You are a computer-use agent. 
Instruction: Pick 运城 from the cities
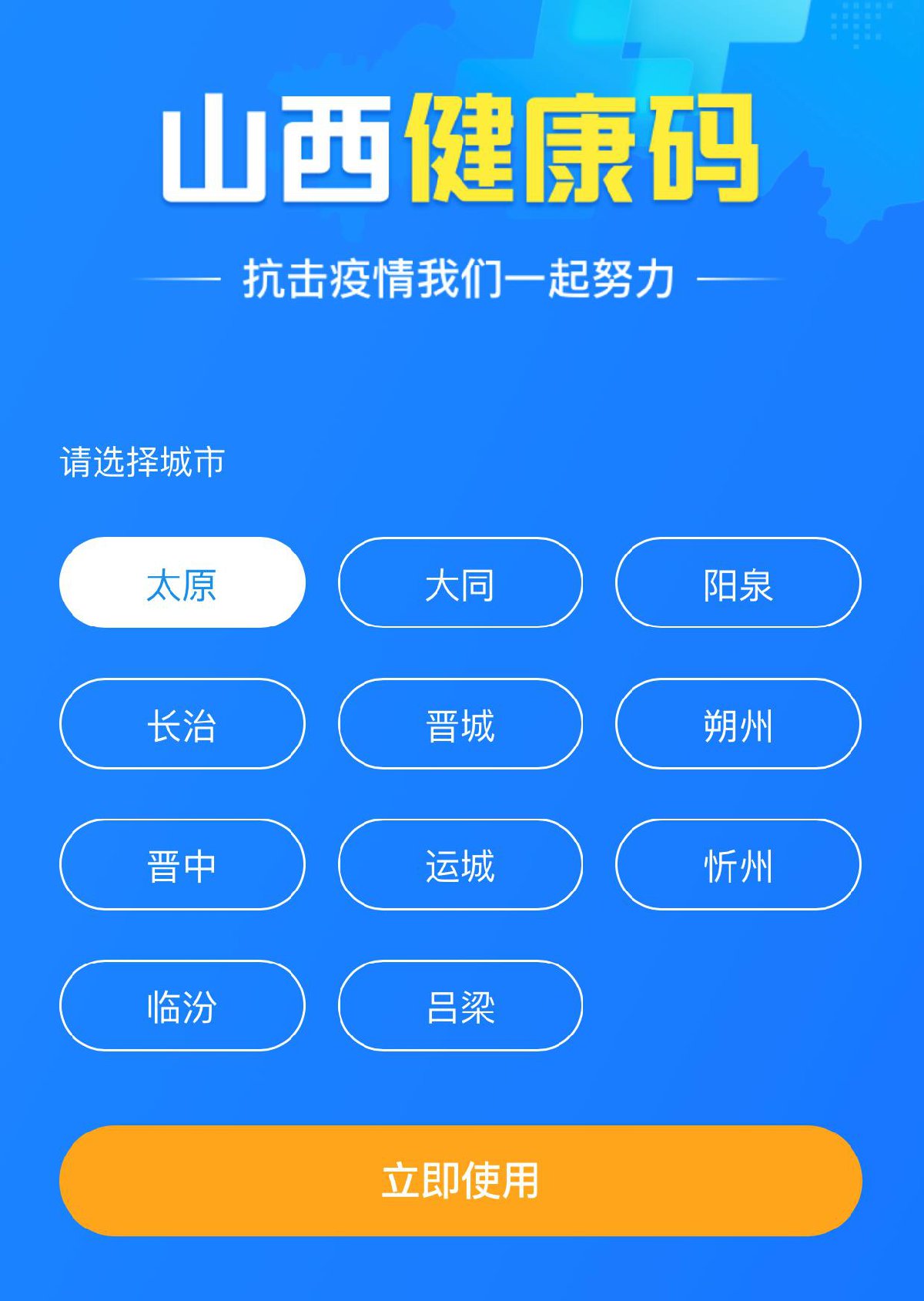460,865
